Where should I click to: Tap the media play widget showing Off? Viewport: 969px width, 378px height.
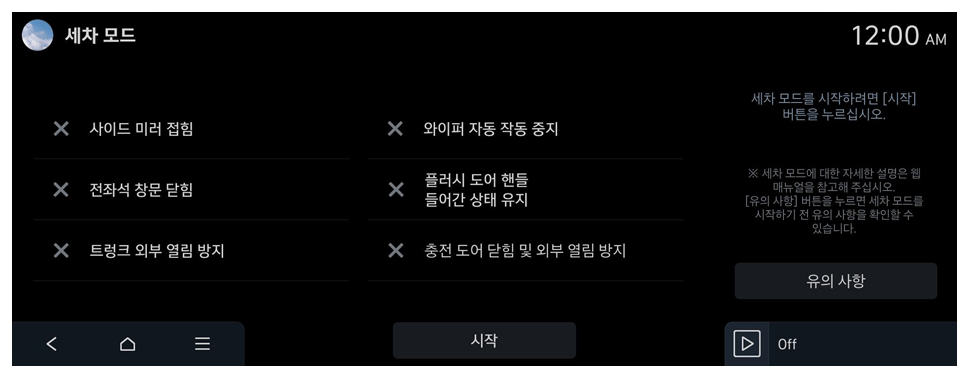tap(840, 344)
